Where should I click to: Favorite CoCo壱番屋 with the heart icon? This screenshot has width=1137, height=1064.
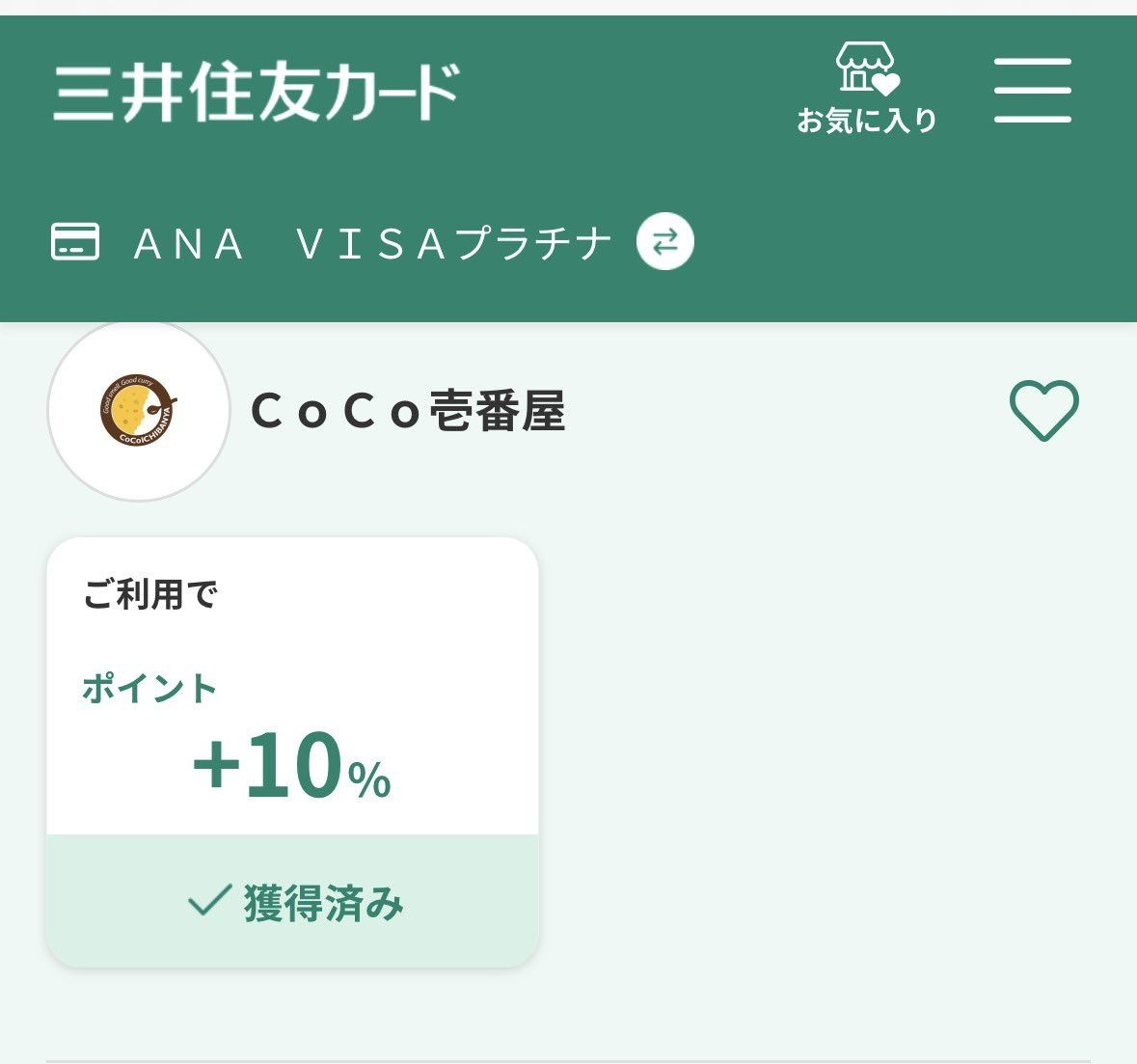[x=1043, y=411]
